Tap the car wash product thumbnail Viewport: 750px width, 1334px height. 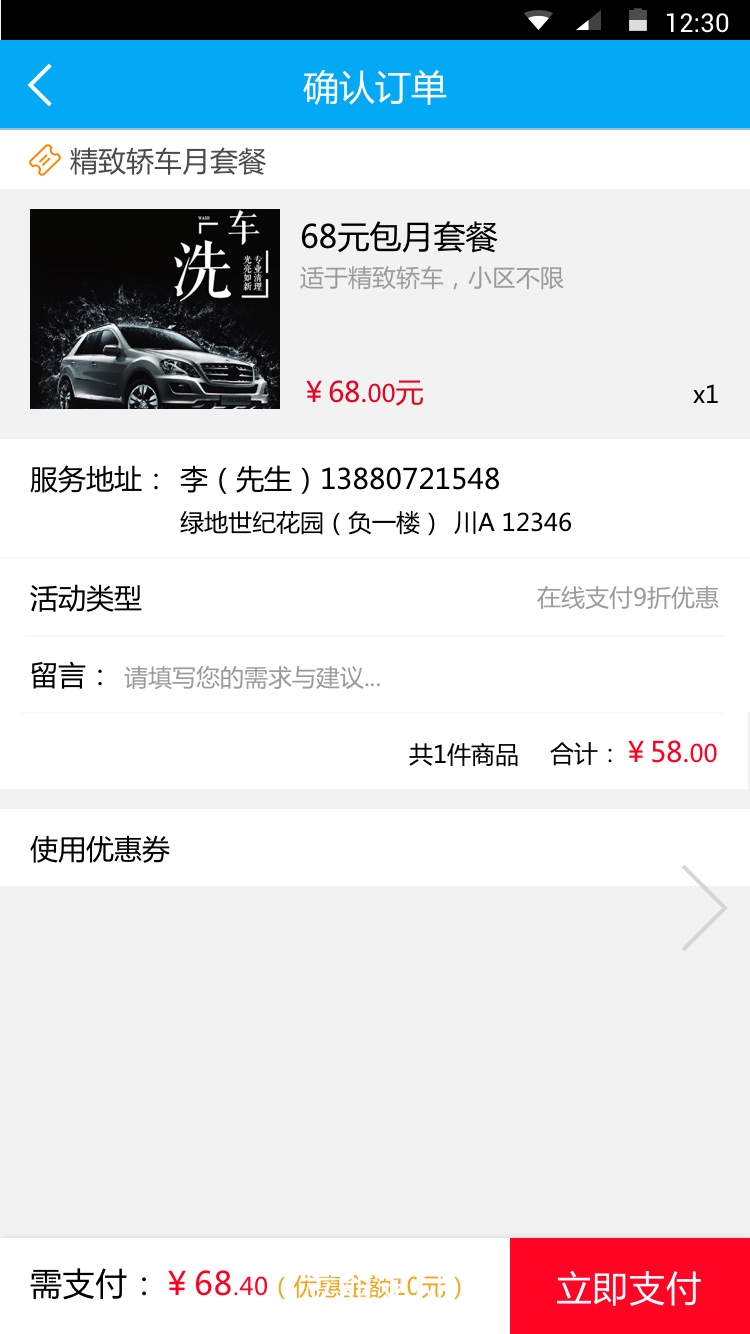coord(154,308)
